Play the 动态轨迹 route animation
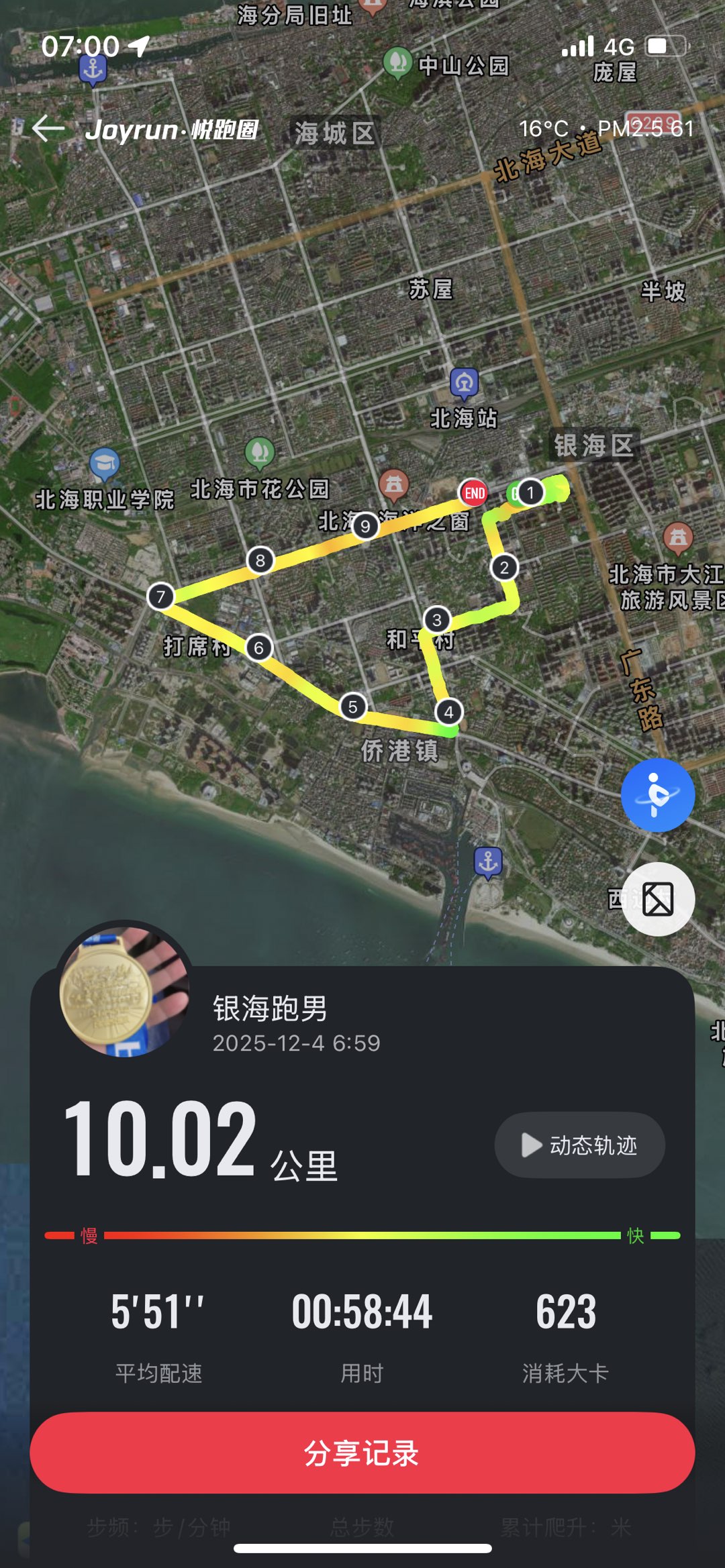This screenshot has height=1568, width=725. click(x=579, y=1145)
